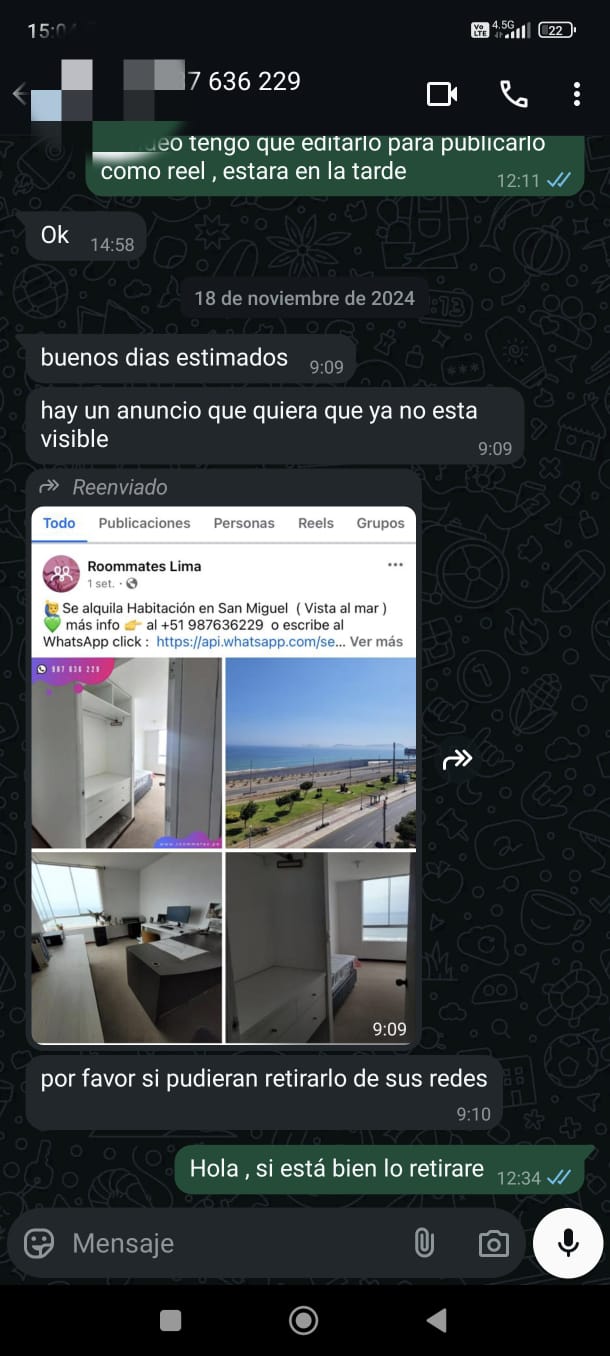This screenshot has width=610, height=1356.
Task: Tap the microphone voice message button
Action: [568, 1243]
